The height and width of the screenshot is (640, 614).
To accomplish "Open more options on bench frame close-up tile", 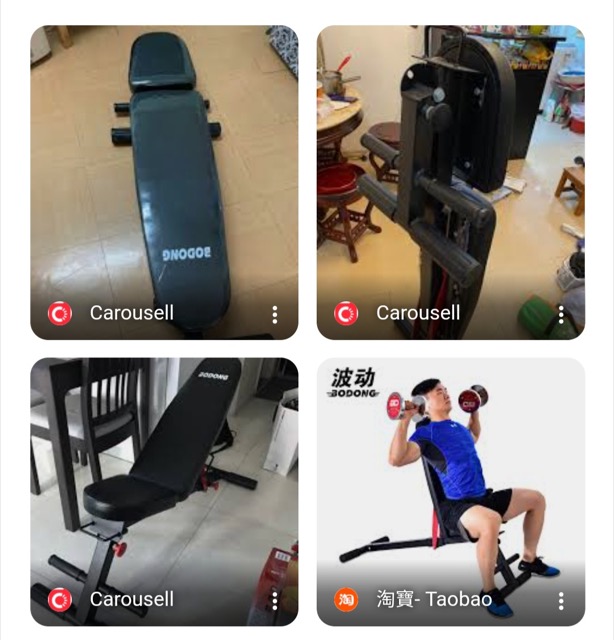I will coord(561,314).
